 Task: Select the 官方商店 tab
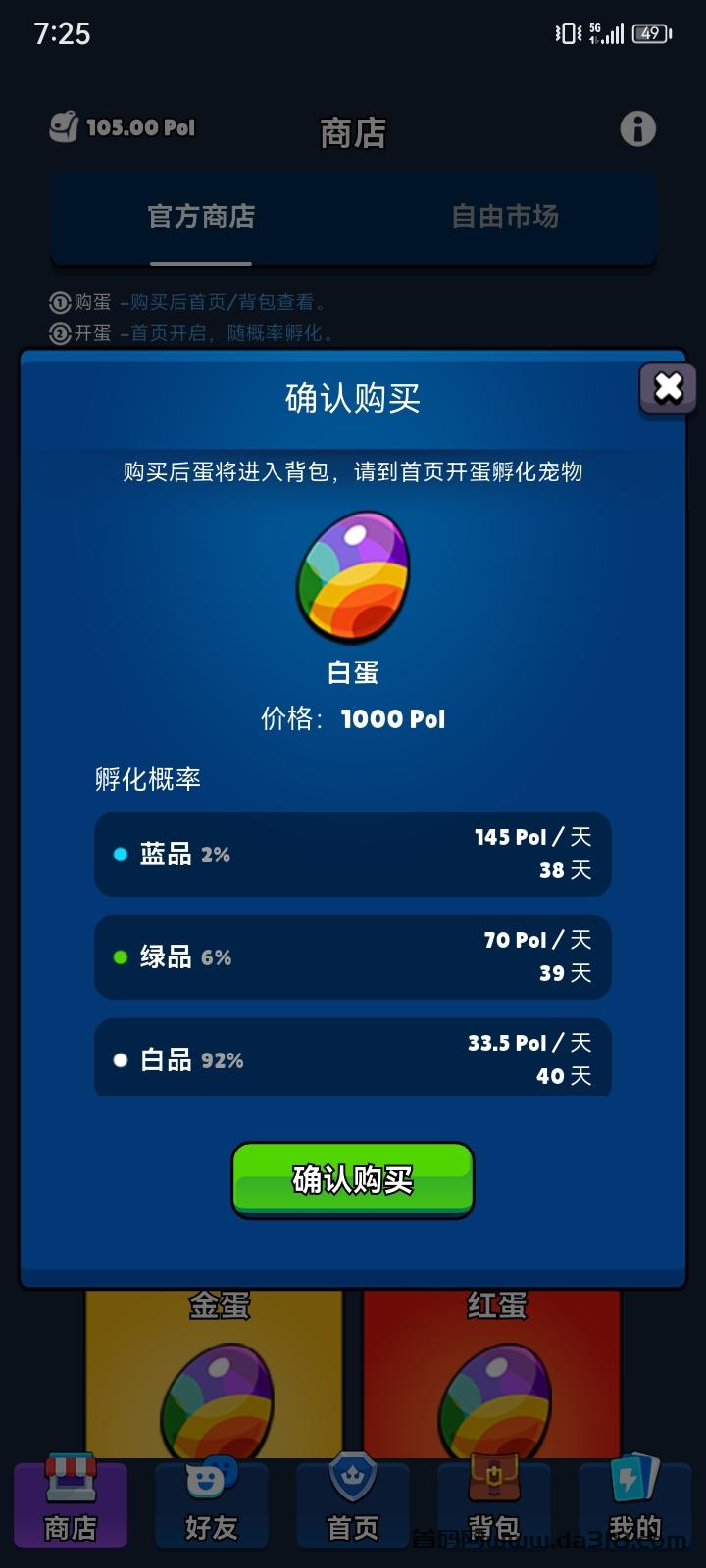pos(201,217)
